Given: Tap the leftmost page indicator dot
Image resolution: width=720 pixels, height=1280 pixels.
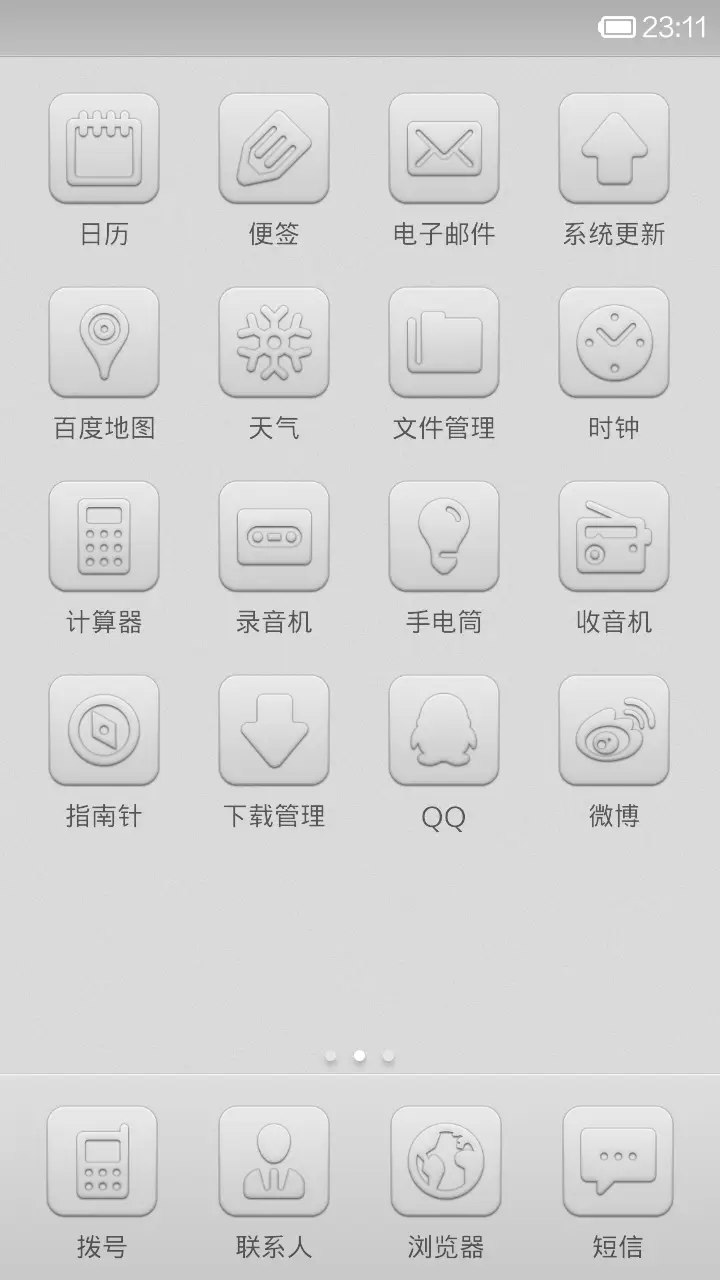Looking at the screenshot, I should tap(330, 1055).
